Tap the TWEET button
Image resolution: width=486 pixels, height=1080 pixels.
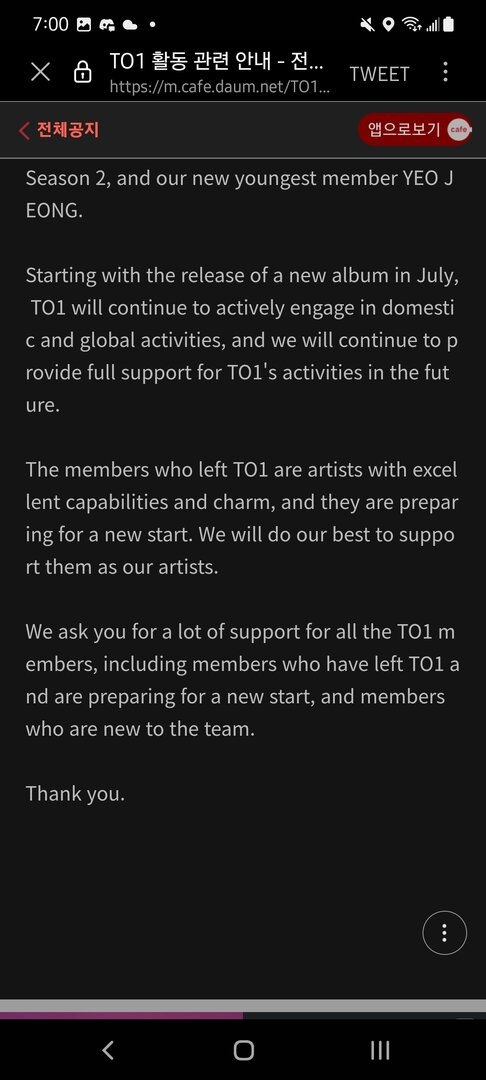click(379, 74)
